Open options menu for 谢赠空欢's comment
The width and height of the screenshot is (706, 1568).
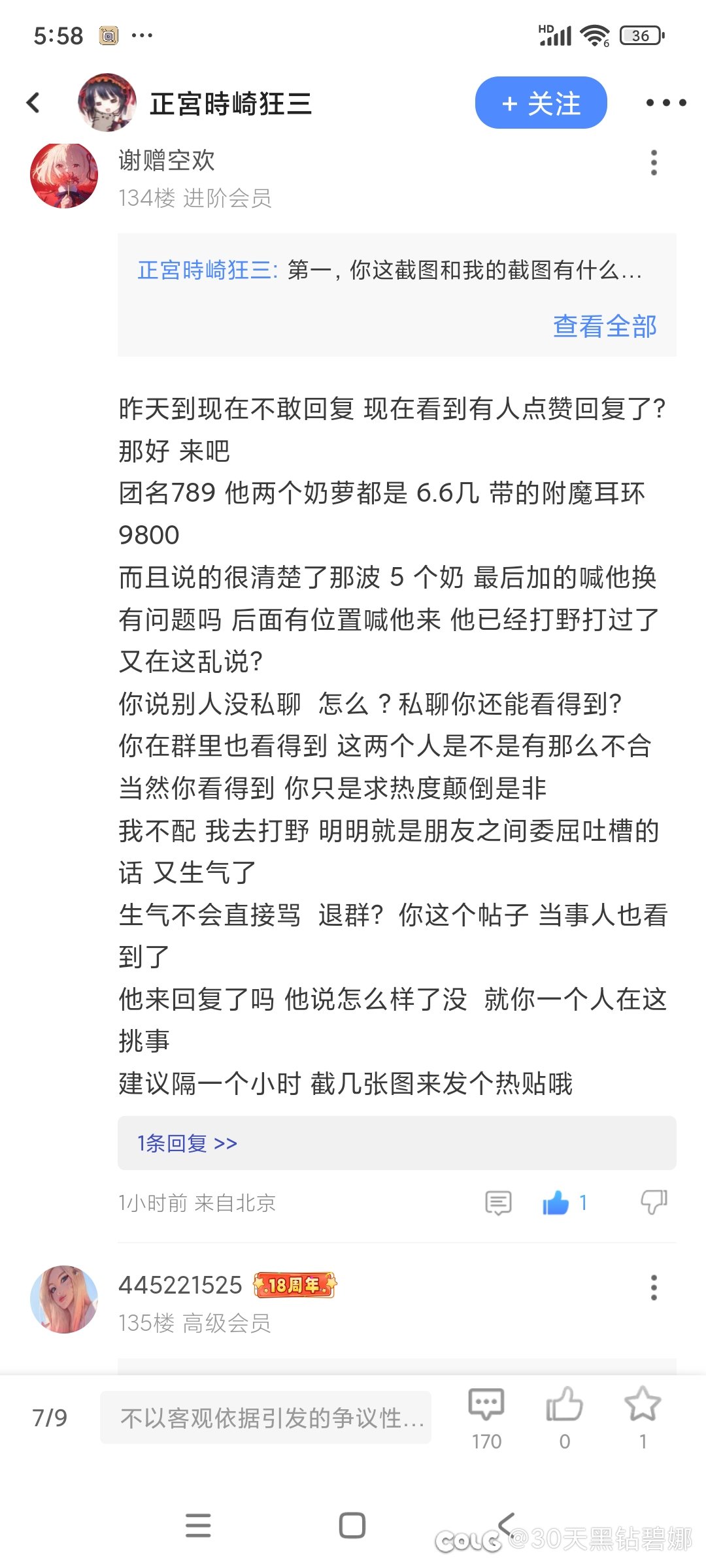click(x=654, y=163)
